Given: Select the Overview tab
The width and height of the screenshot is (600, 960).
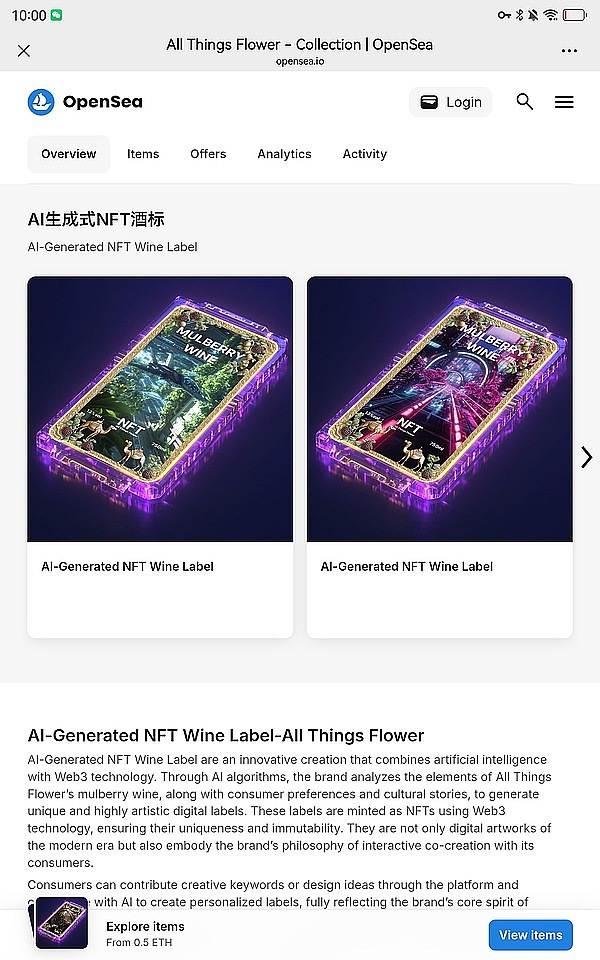Looking at the screenshot, I should pos(69,154).
